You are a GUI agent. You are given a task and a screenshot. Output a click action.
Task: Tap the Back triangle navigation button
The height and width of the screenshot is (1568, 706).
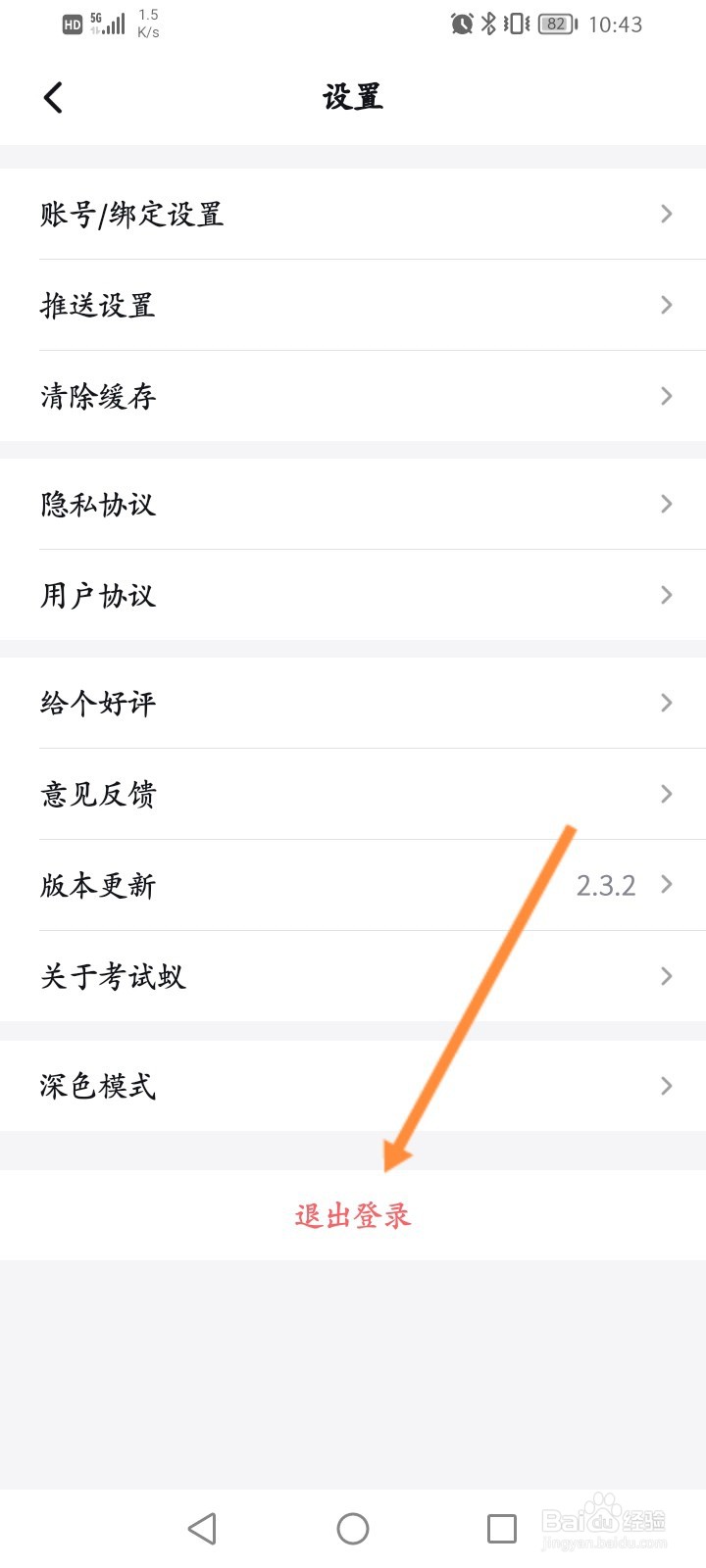tap(203, 1528)
